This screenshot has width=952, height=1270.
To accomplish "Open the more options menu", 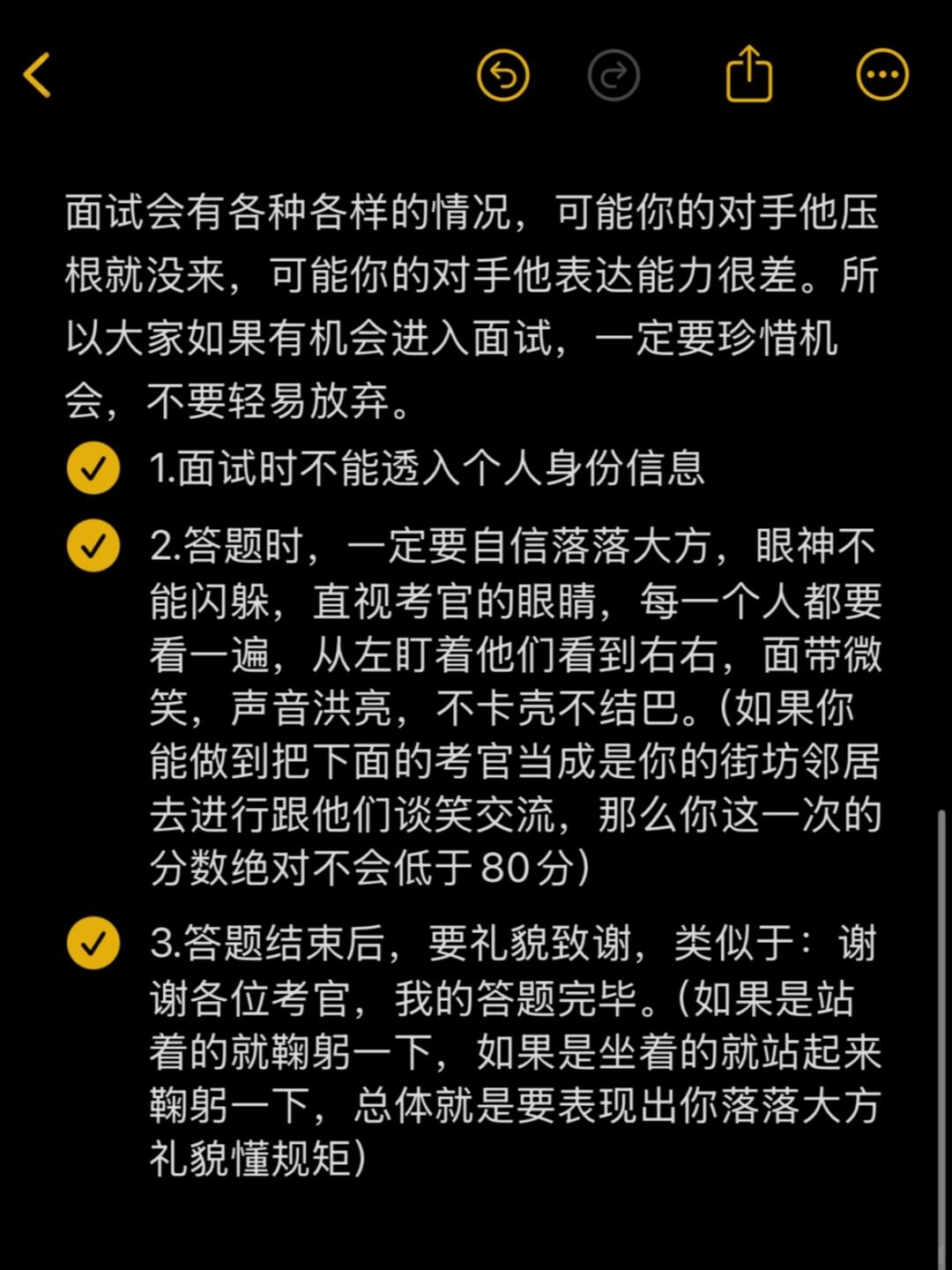I will click(x=882, y=75).
